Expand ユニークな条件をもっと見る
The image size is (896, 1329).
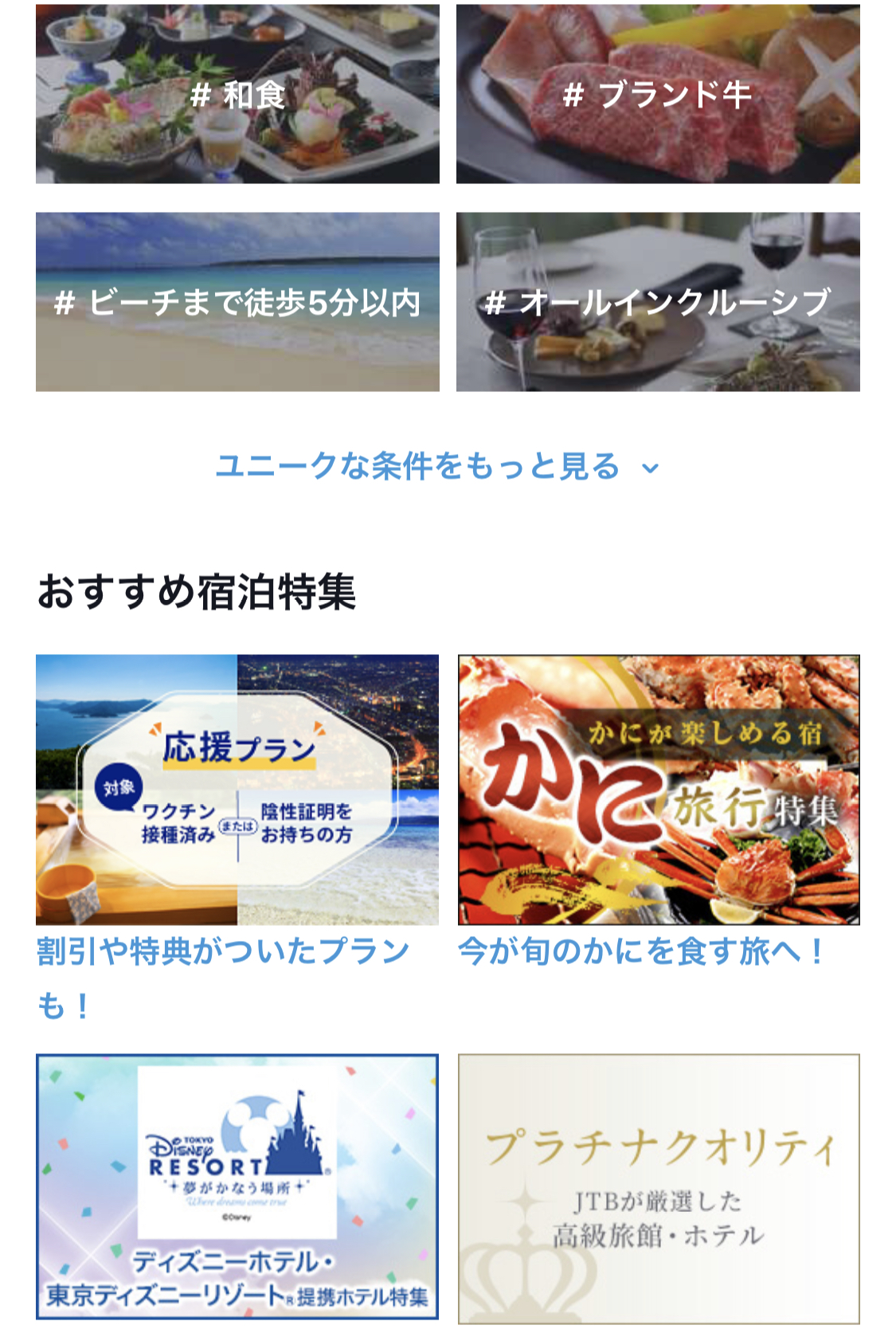point(436,466)
